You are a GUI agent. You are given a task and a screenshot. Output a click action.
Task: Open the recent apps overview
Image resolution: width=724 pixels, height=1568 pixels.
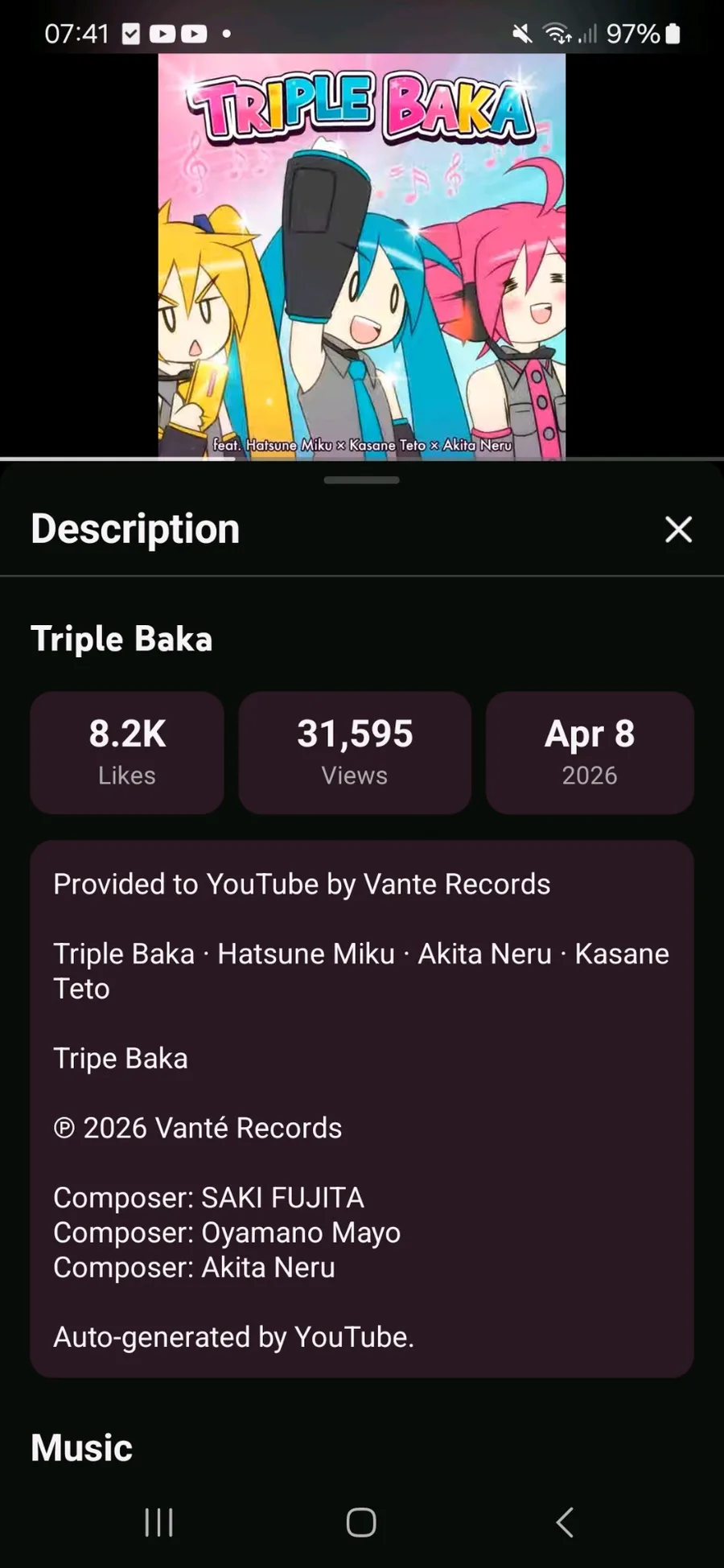pyautogui.click(x=158, y=1522)
